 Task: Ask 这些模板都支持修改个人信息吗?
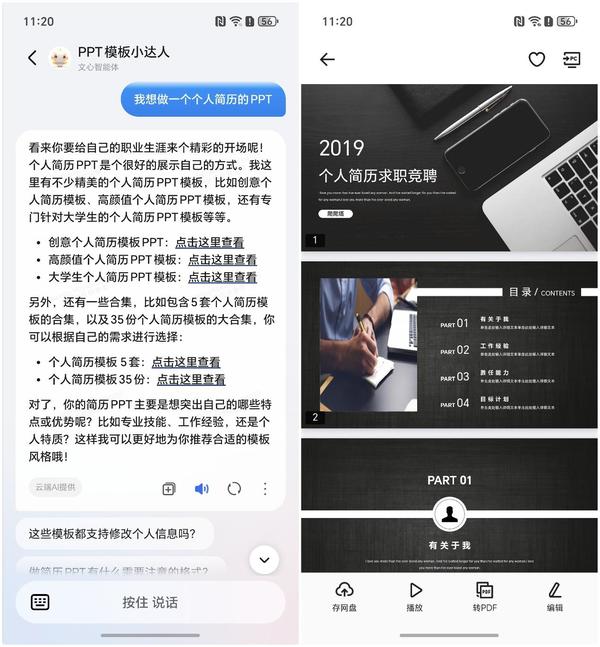(x=113, y=533)
